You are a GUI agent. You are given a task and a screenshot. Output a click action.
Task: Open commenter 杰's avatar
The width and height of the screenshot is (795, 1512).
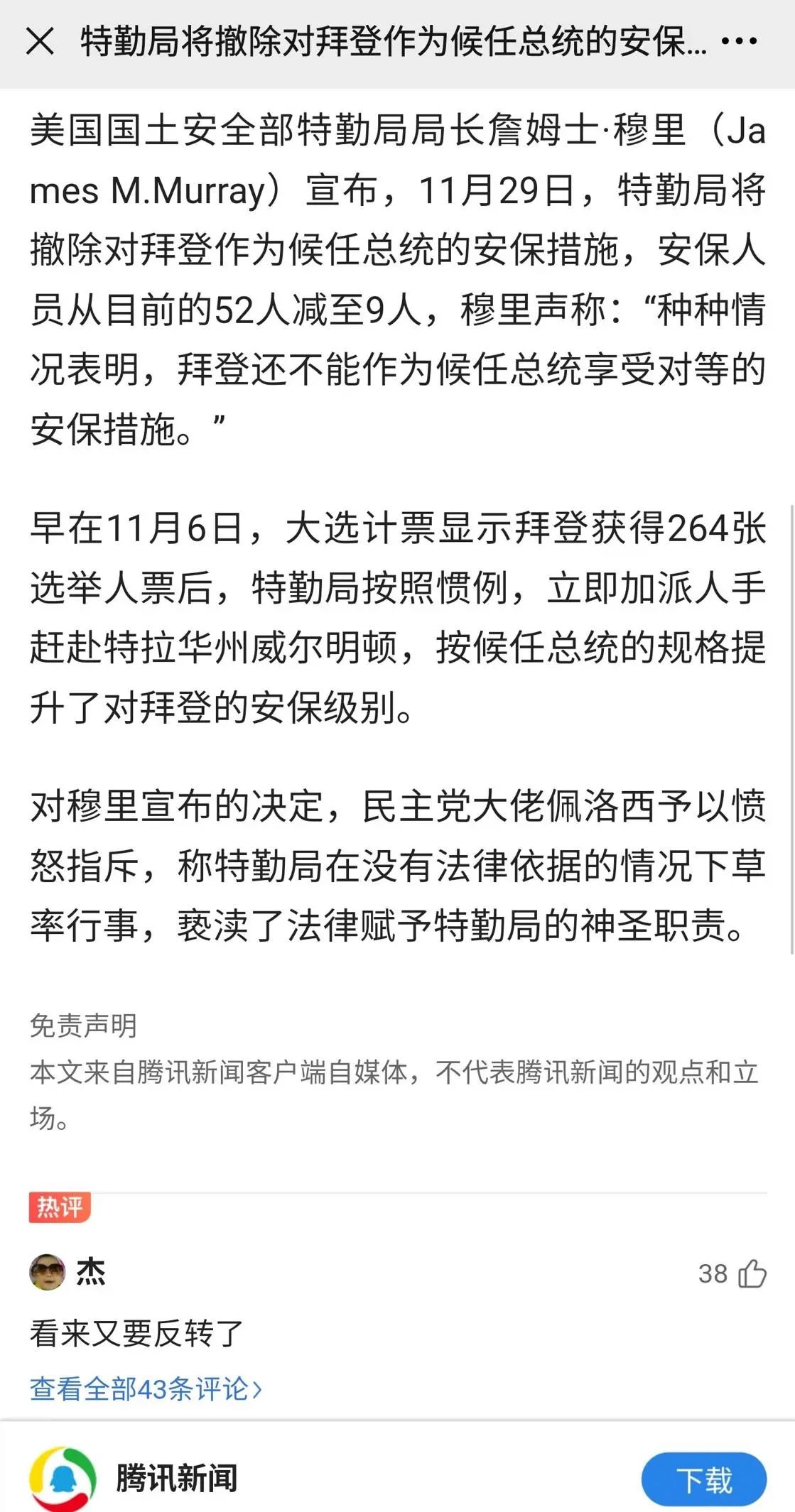pos(47,1272)
